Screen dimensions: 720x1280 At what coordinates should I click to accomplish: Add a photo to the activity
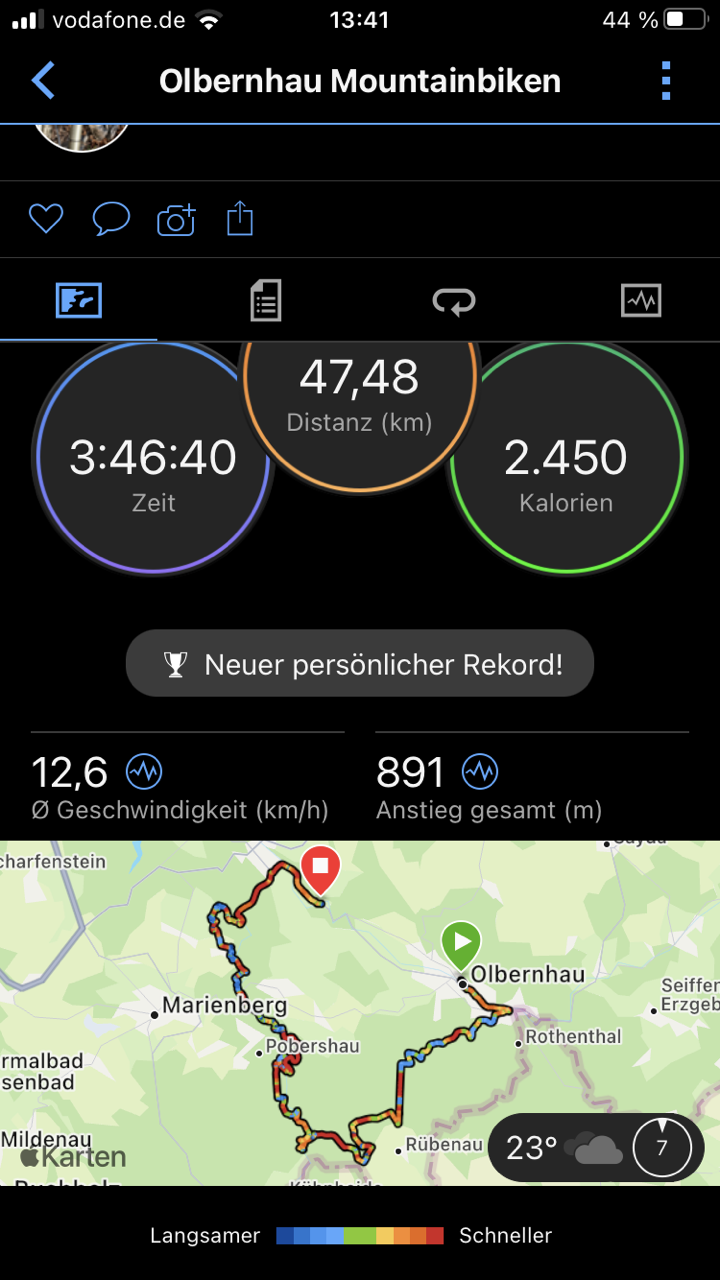(x=176, y=219)
